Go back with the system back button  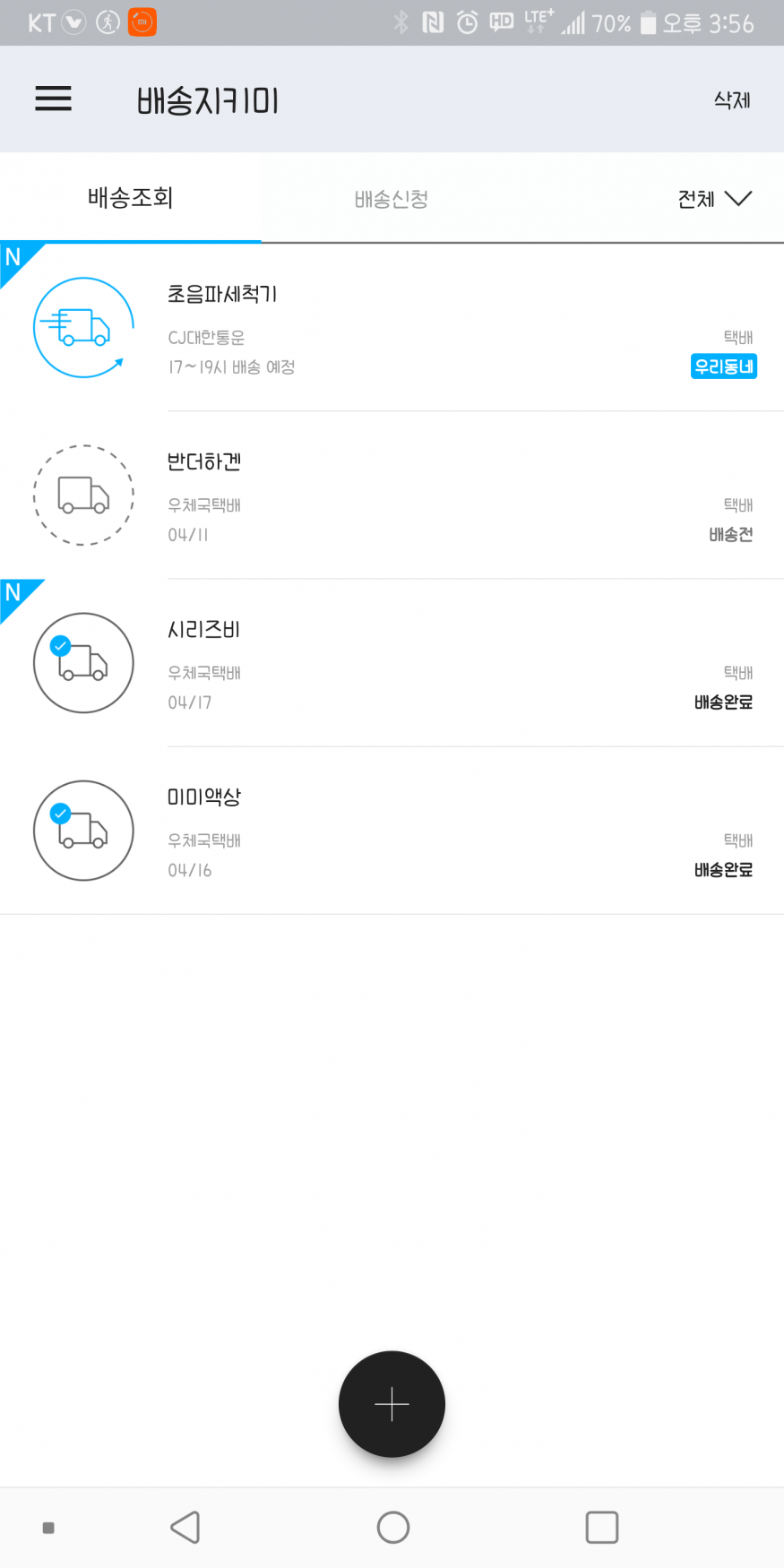pos(185,1528)
